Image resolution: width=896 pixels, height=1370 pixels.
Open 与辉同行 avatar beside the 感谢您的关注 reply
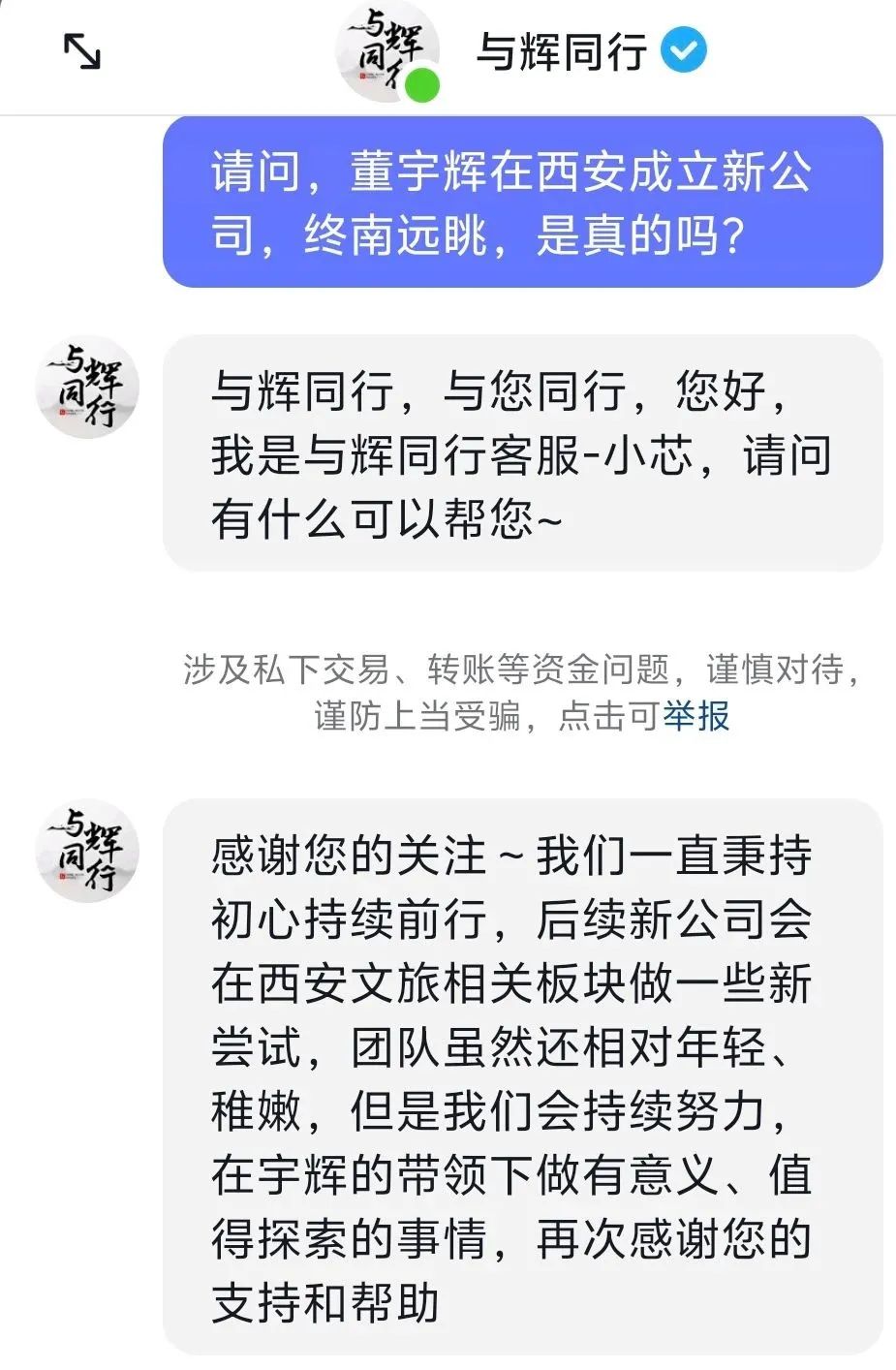[87, 851]
